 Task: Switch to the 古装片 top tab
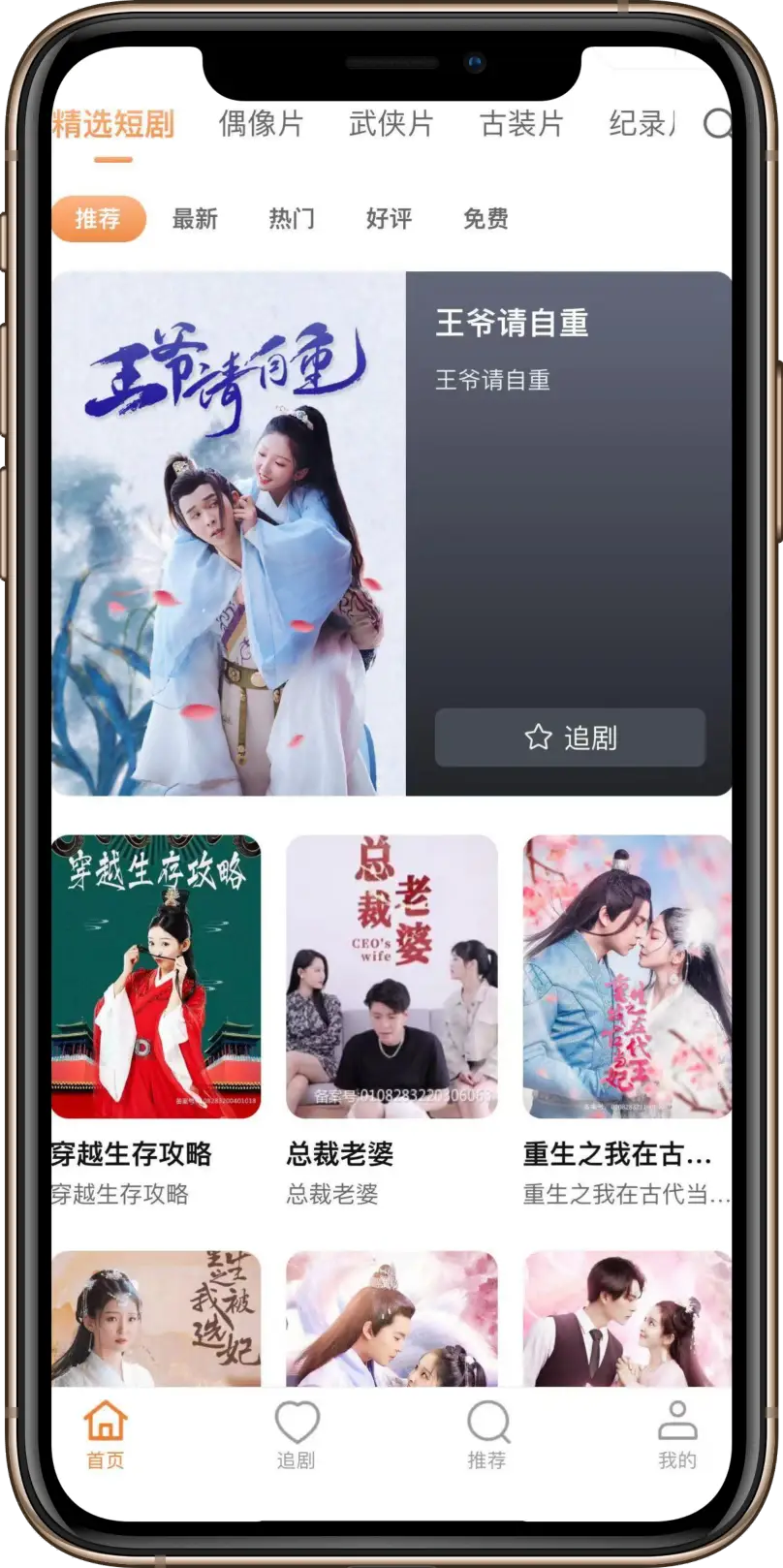point(521,124)
